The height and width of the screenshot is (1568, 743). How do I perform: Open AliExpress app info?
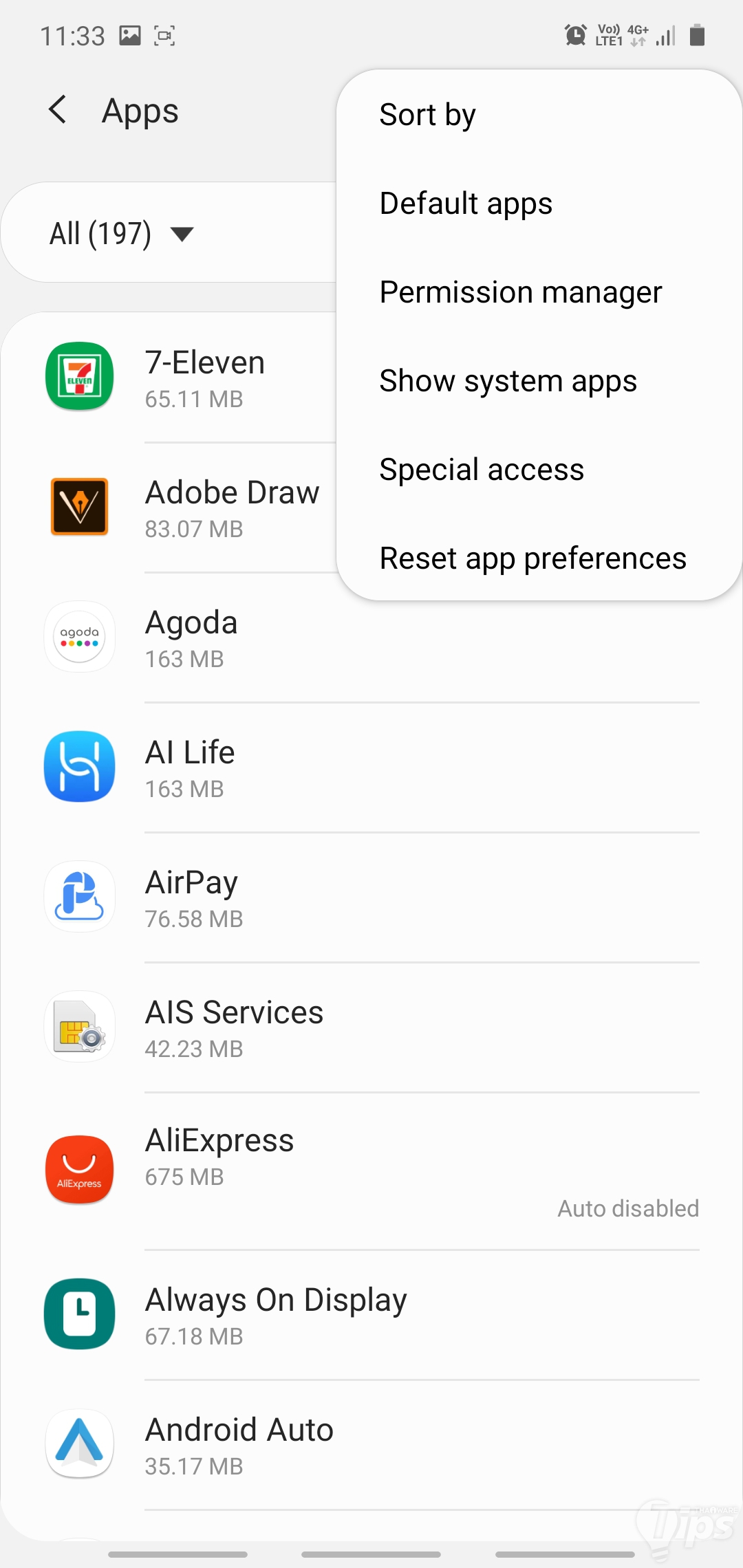(371, 1169)
